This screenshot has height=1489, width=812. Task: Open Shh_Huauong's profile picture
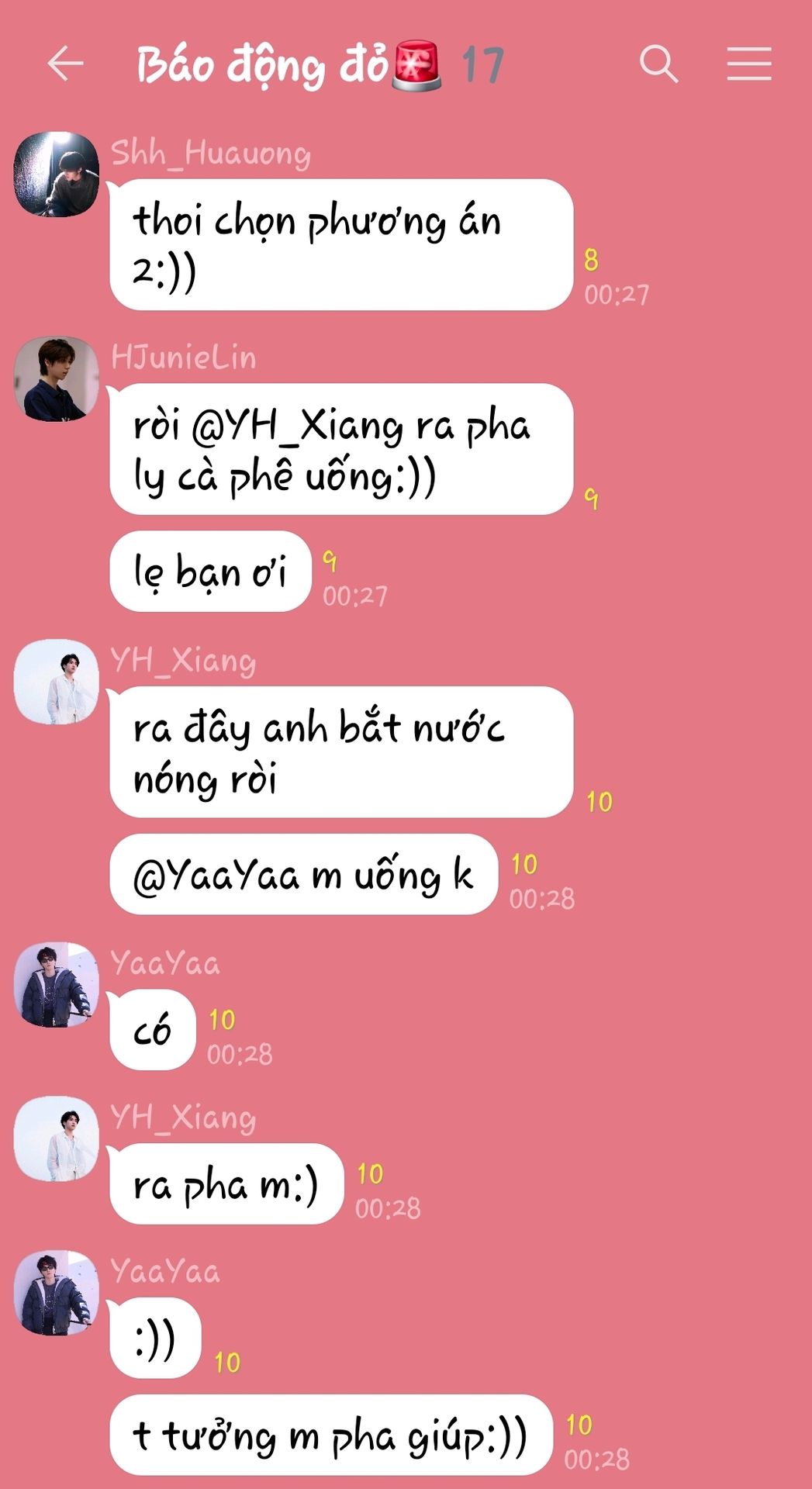[x=57, y=174]
